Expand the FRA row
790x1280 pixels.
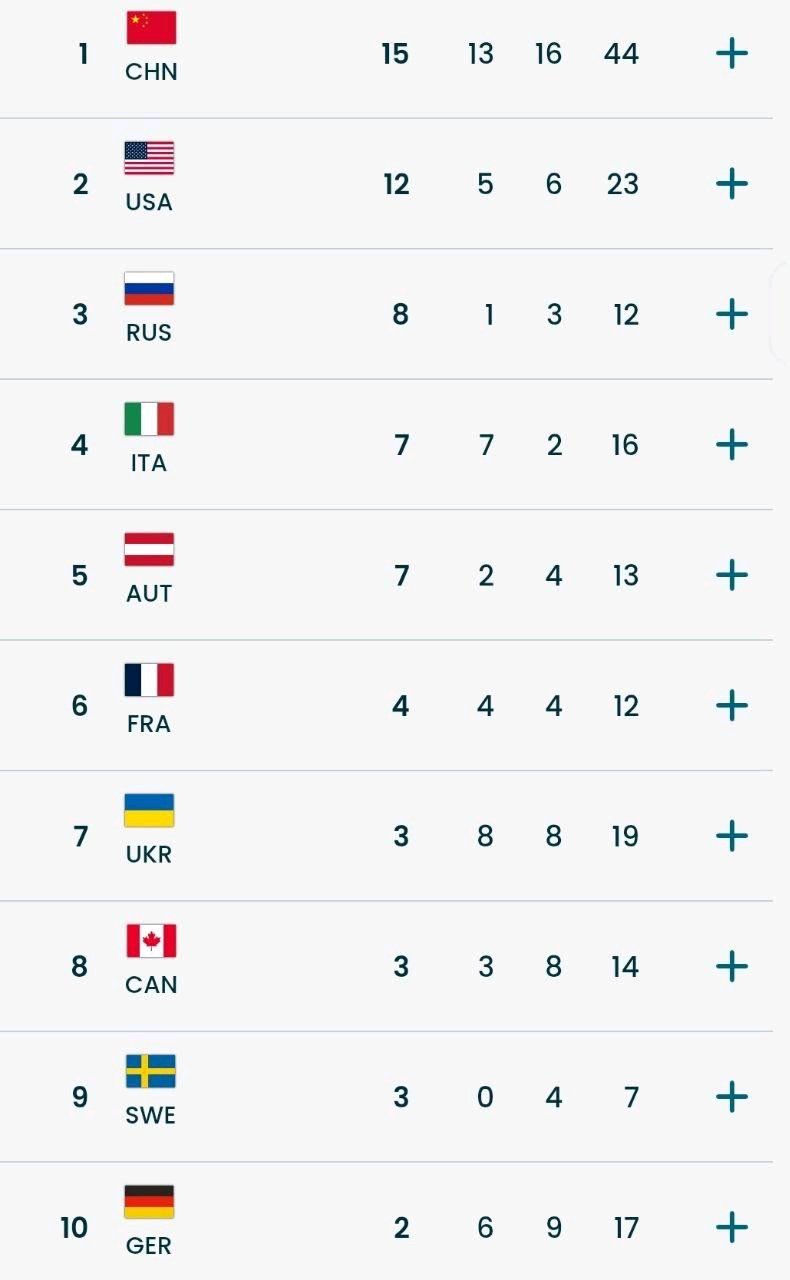[732, 706]
